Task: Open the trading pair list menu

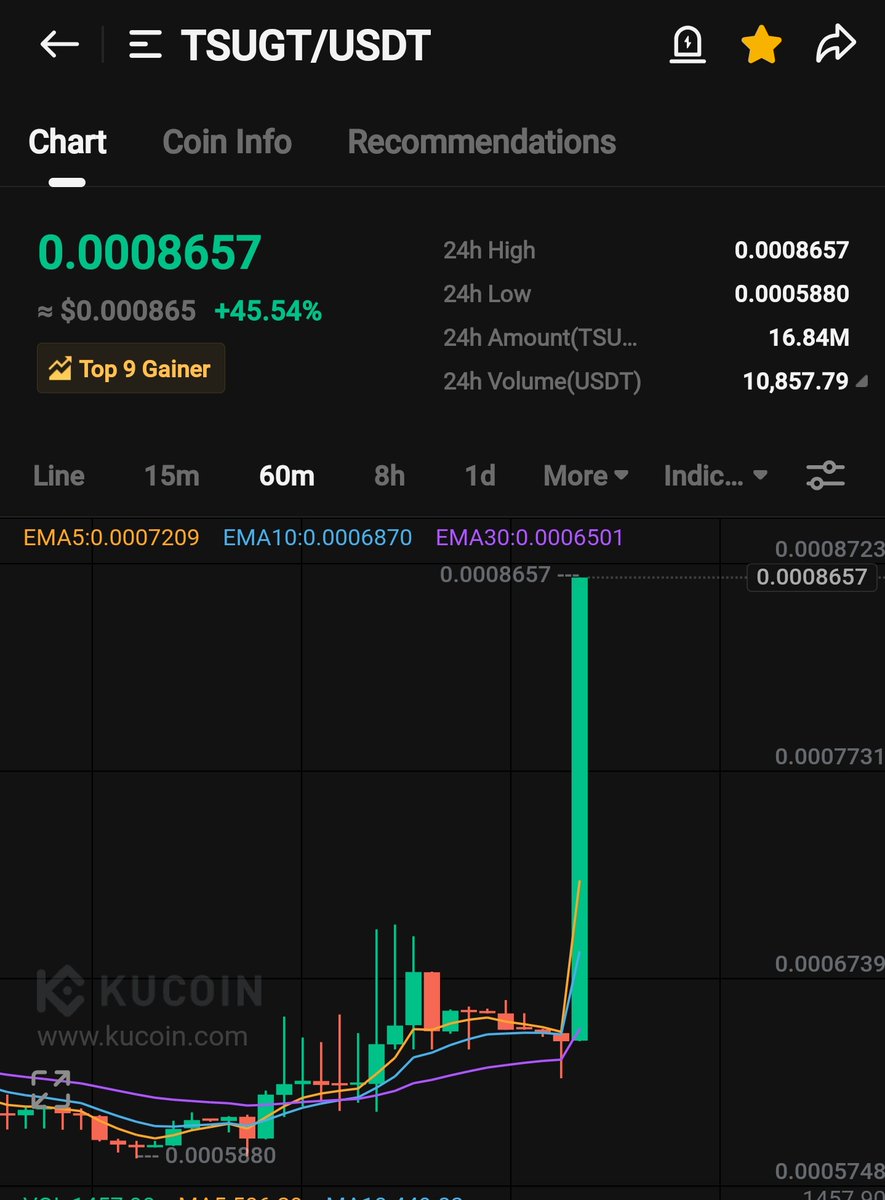Action: pyautogui.click(x=146, y=45)
